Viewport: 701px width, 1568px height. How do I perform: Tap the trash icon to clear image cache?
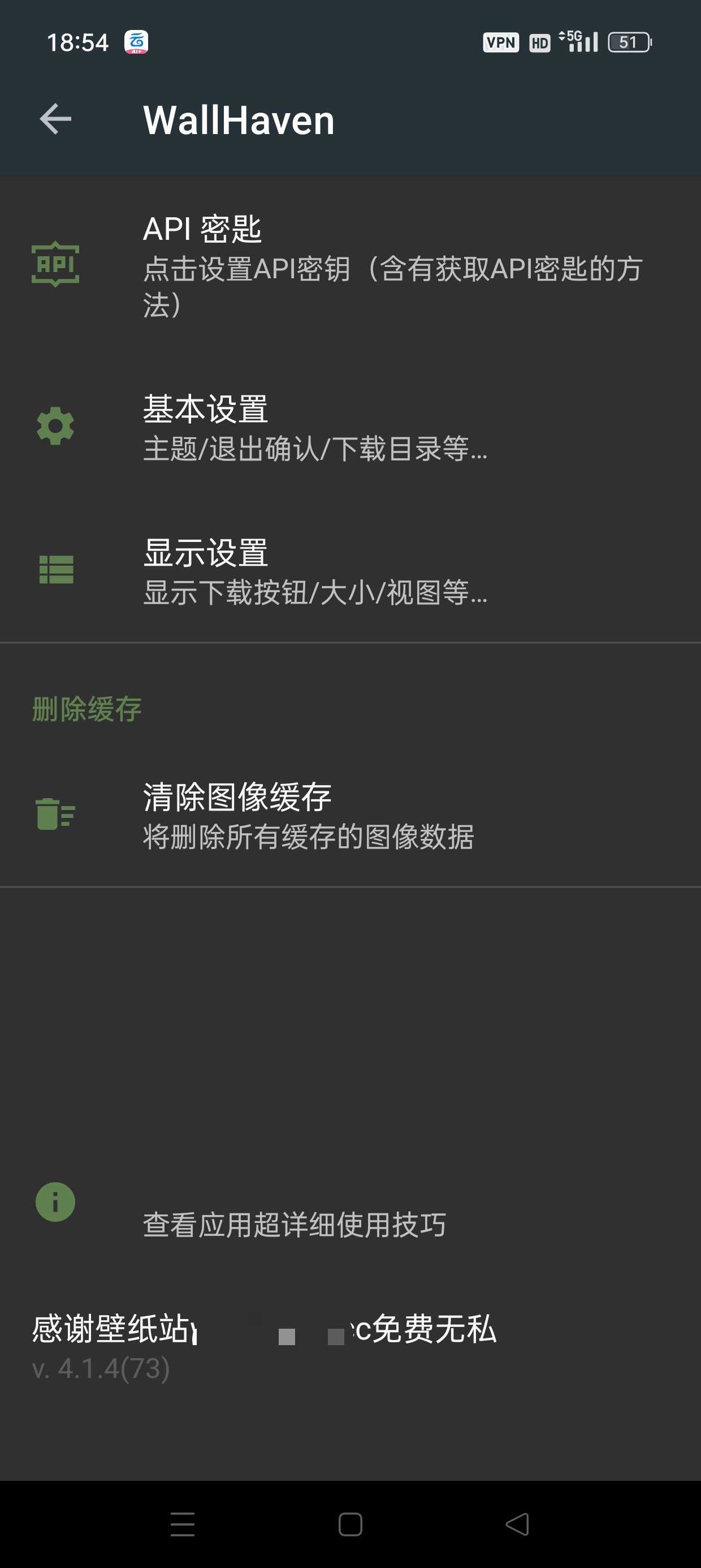tap(55, 816)
